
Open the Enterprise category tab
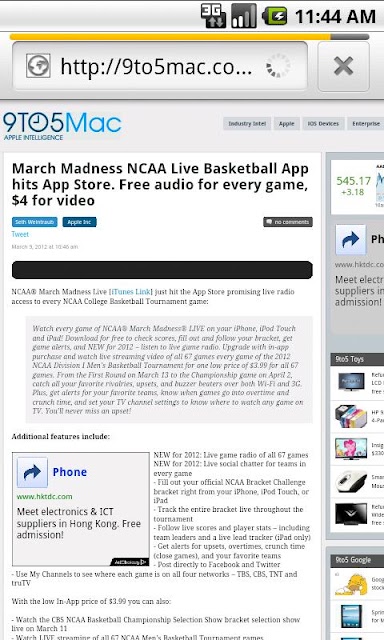(366, 124)
